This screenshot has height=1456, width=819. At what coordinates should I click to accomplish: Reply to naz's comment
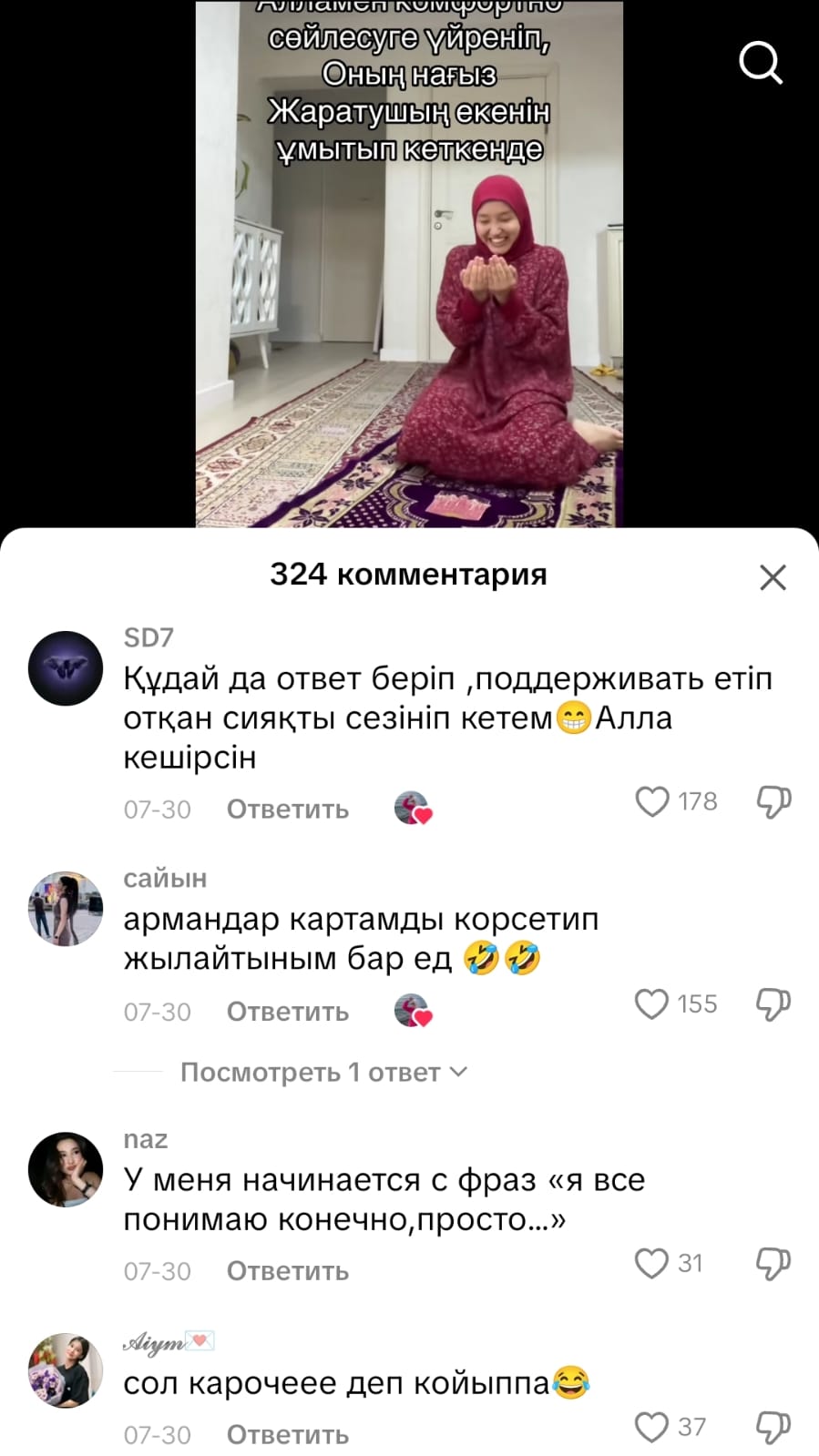click(x=287, y=1271)
